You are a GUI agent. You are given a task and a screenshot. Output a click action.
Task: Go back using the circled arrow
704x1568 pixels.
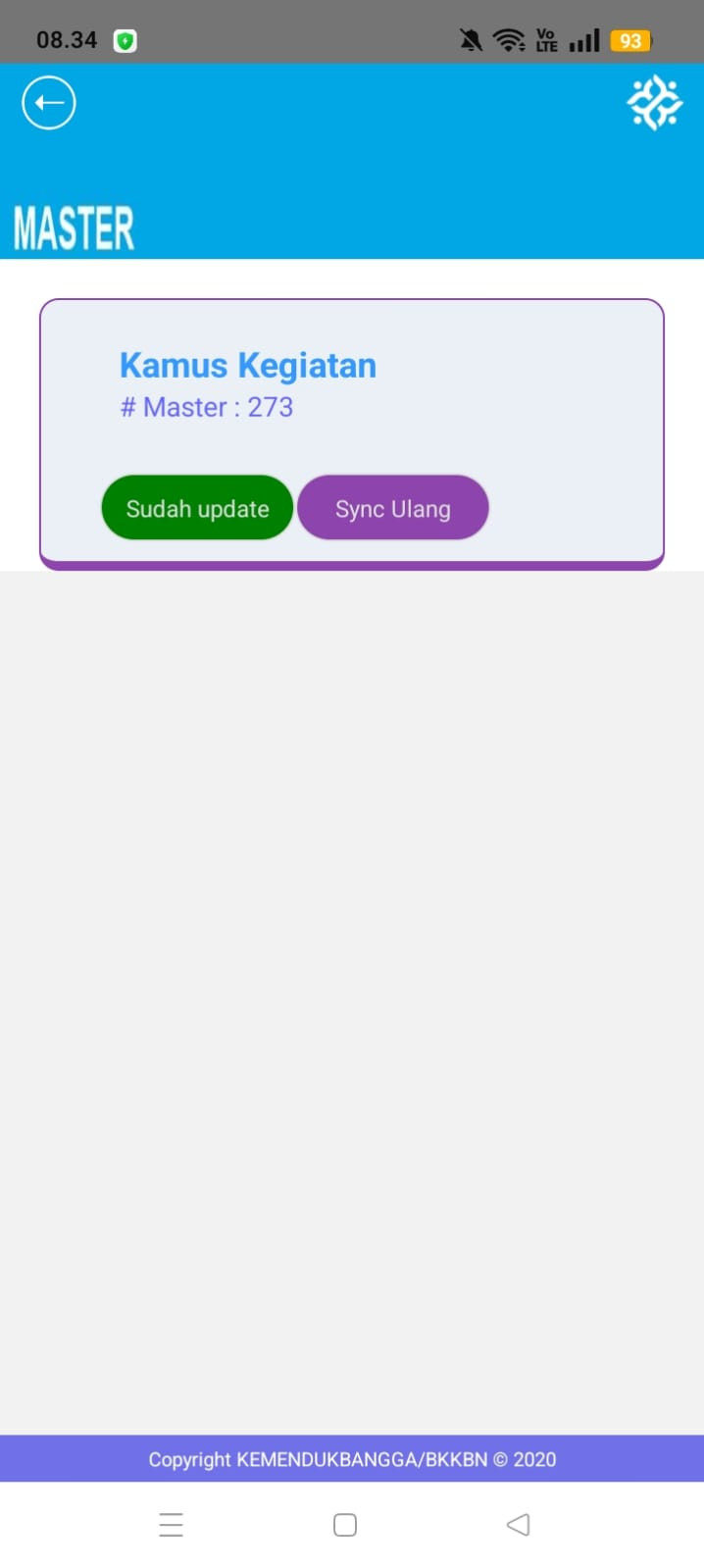(x=48, y=103)
